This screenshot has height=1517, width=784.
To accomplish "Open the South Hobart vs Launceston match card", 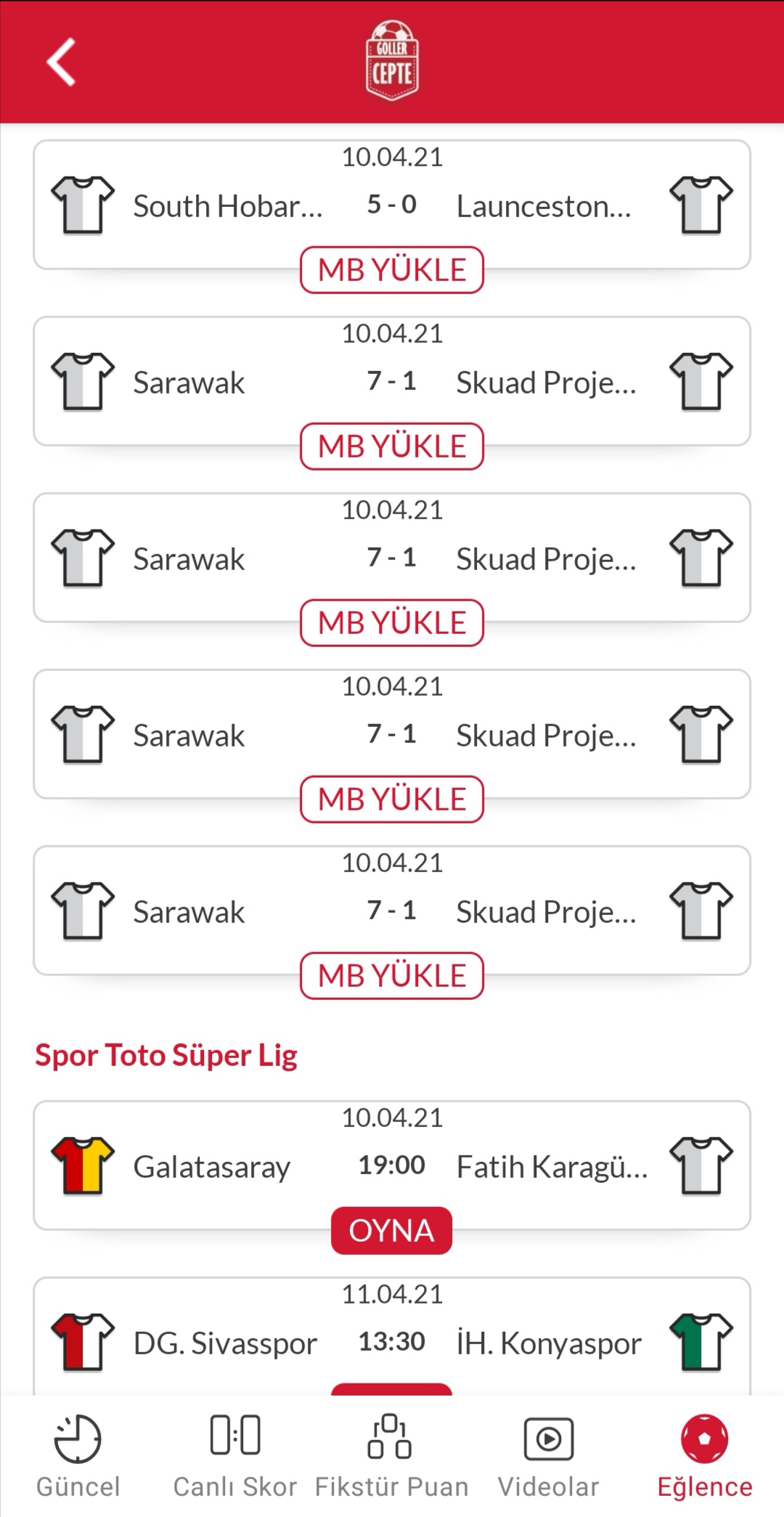I will (392, 205).
